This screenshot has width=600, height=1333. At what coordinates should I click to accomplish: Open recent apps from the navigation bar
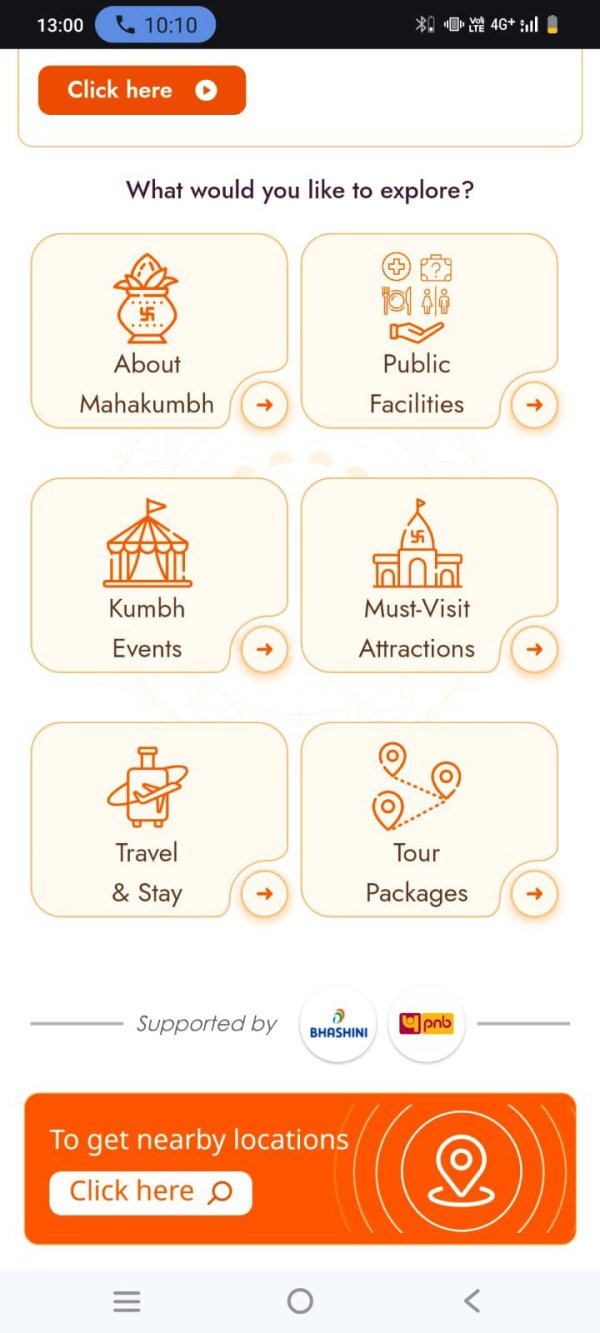click(x=126, y=1301)
